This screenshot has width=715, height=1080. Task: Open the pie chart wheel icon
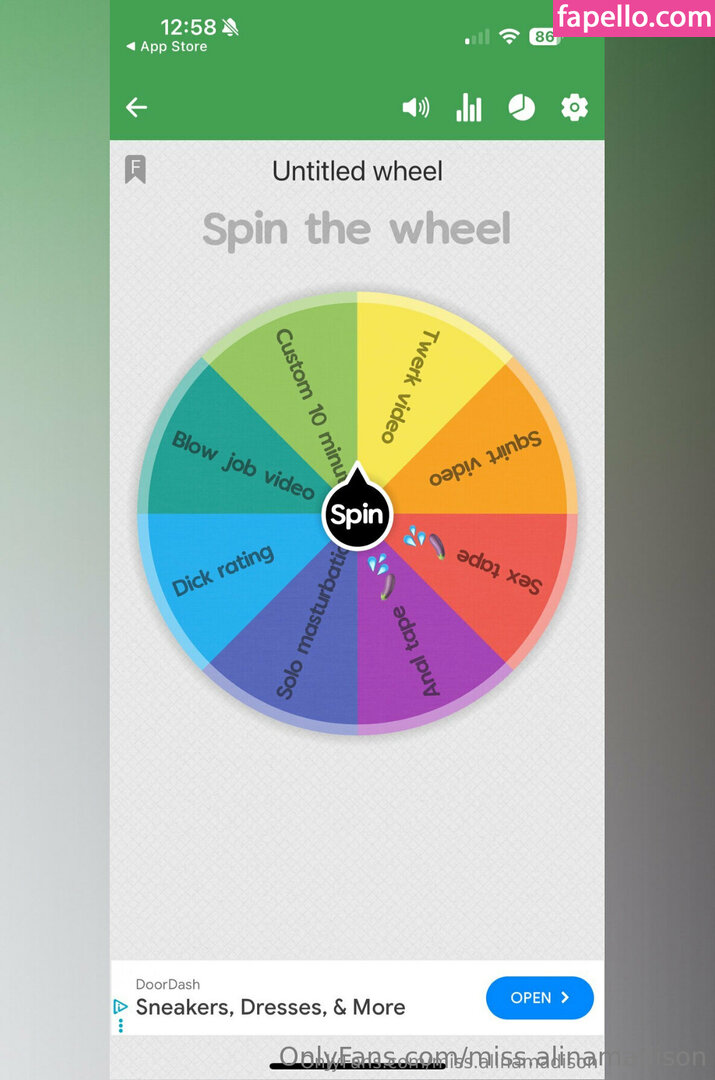521,108
